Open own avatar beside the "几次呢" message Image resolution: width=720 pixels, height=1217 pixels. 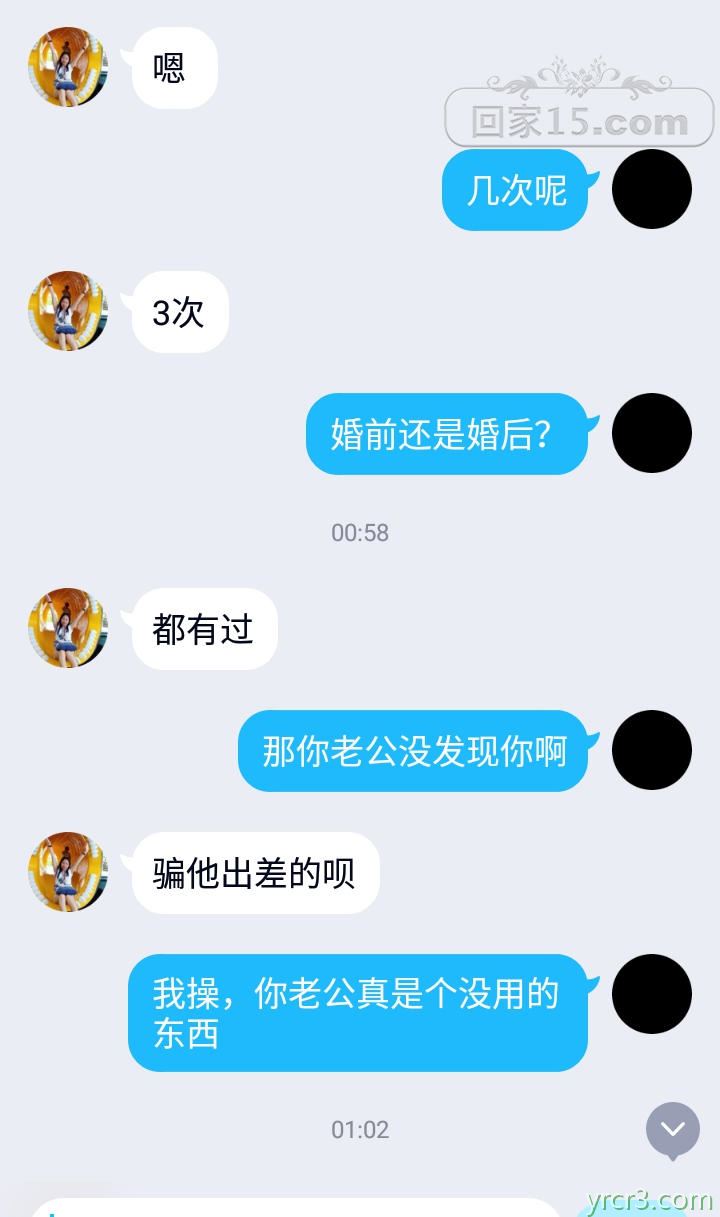pos(651,189)
